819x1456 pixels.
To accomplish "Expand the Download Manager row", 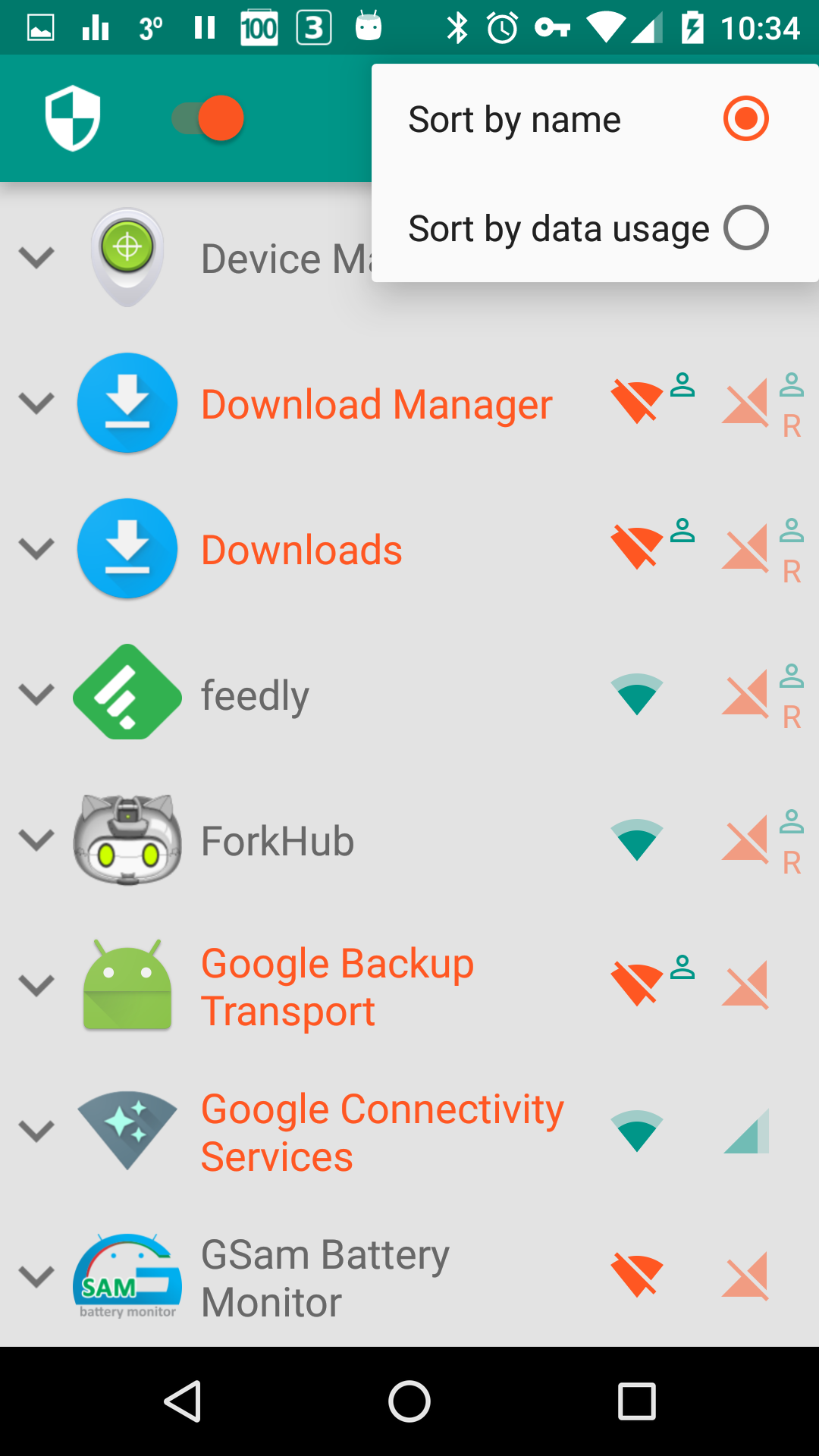I will coord(36,403).
